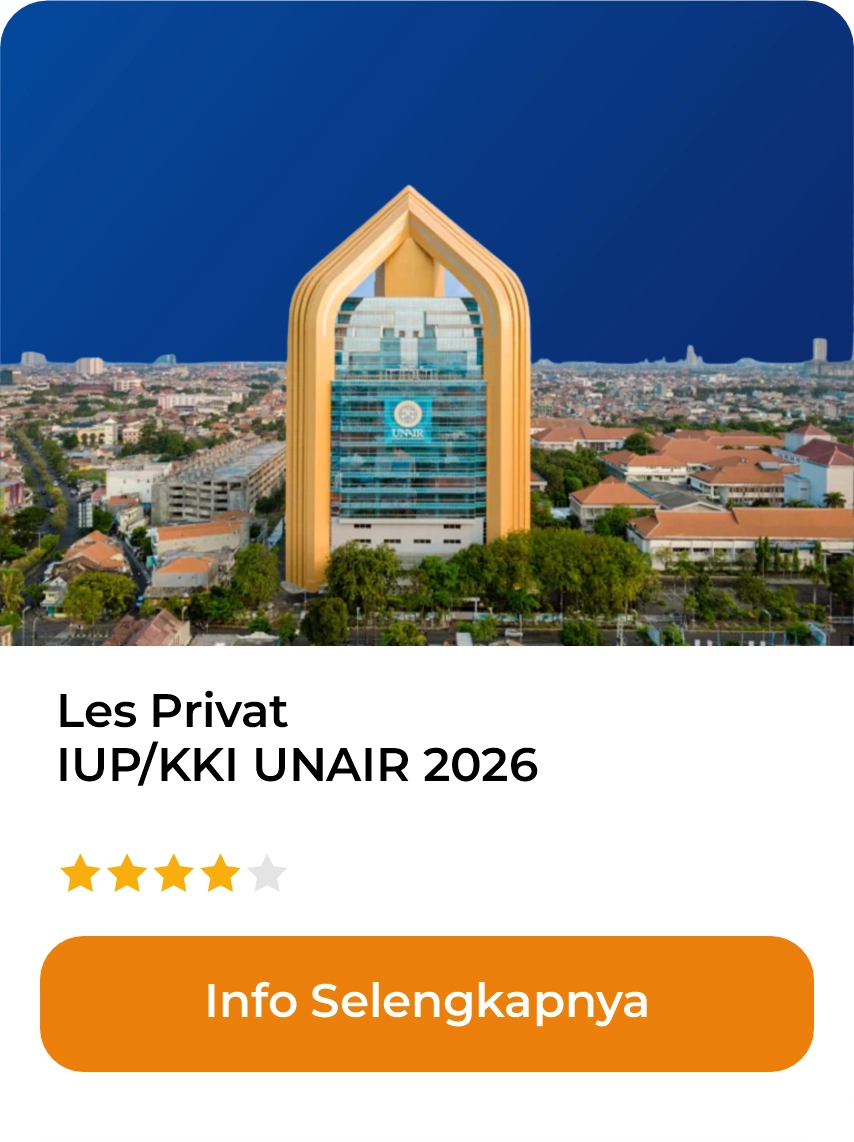Select the gold tower building photo
This screenshot has width=854, height=1142.
point(408,400)
